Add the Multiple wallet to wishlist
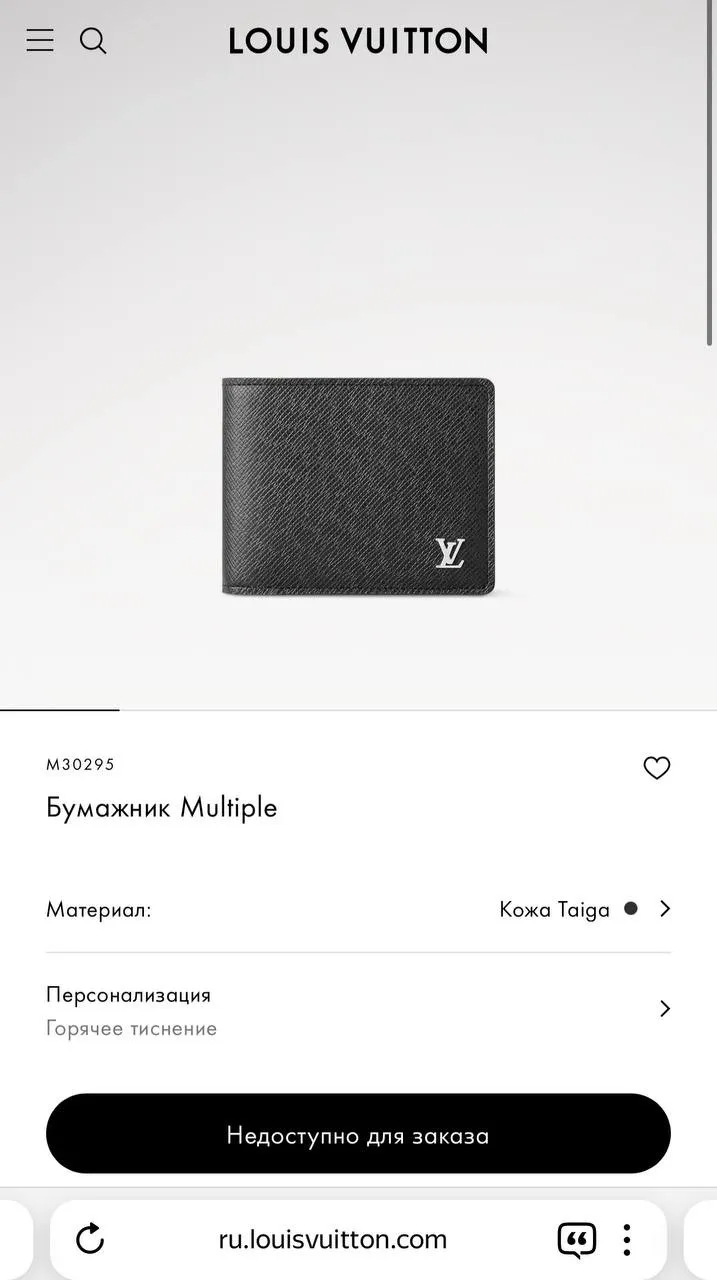The image size is (717, 1280). pyautogui.click(x=656, y=768)
